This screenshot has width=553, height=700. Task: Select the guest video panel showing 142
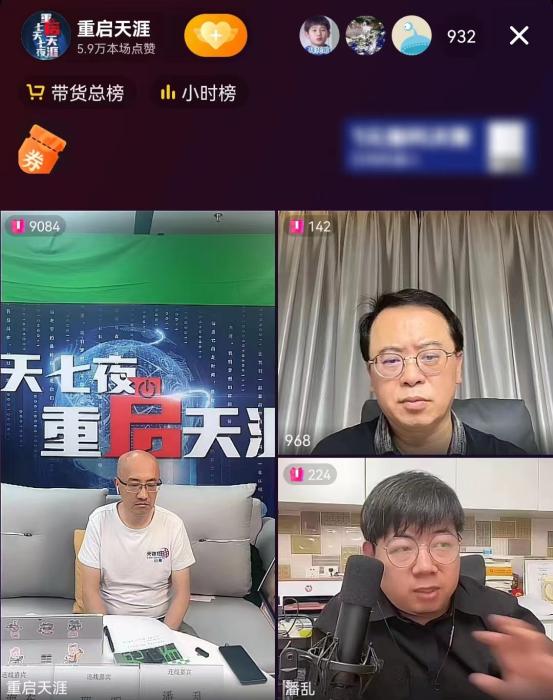point(416,333)
